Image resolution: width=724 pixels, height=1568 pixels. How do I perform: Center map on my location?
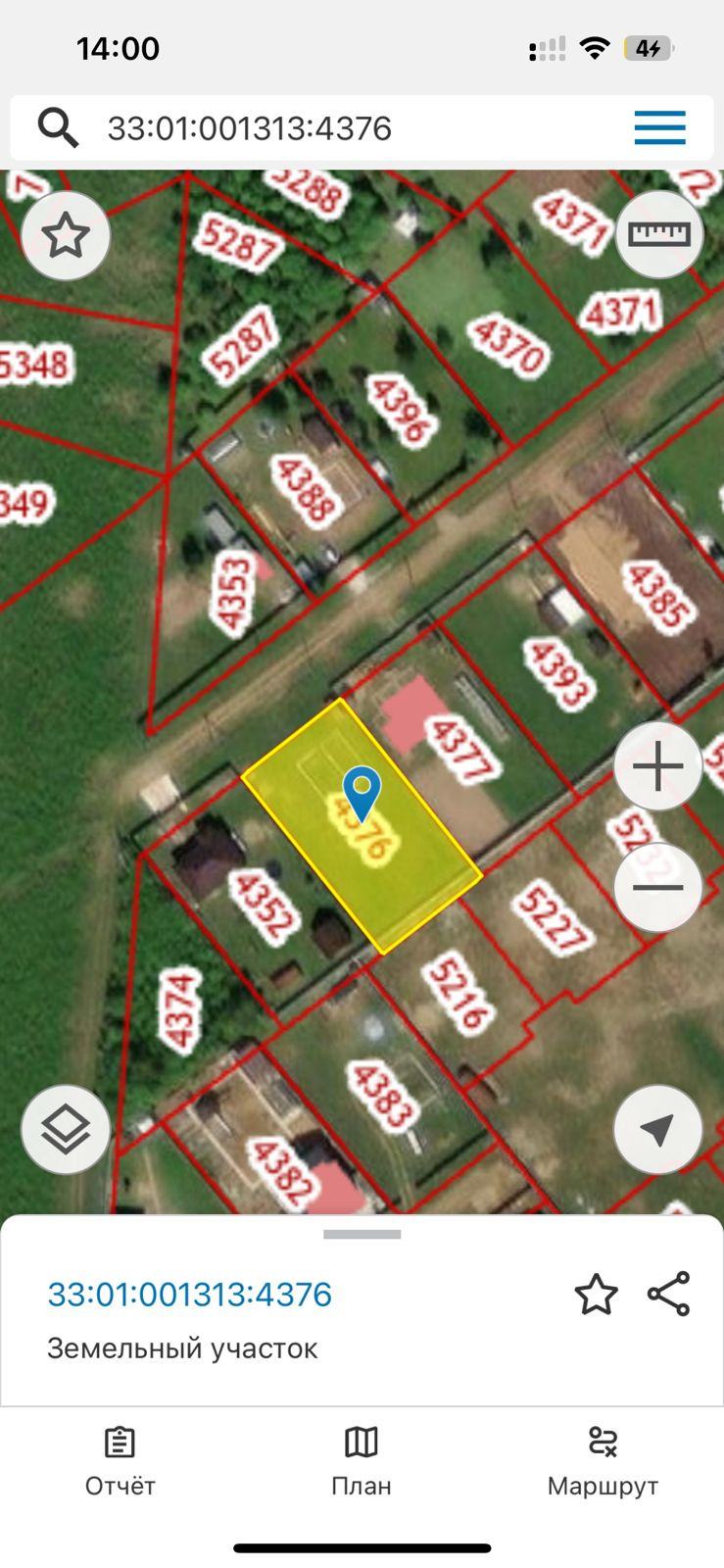tap(658, 1130)
